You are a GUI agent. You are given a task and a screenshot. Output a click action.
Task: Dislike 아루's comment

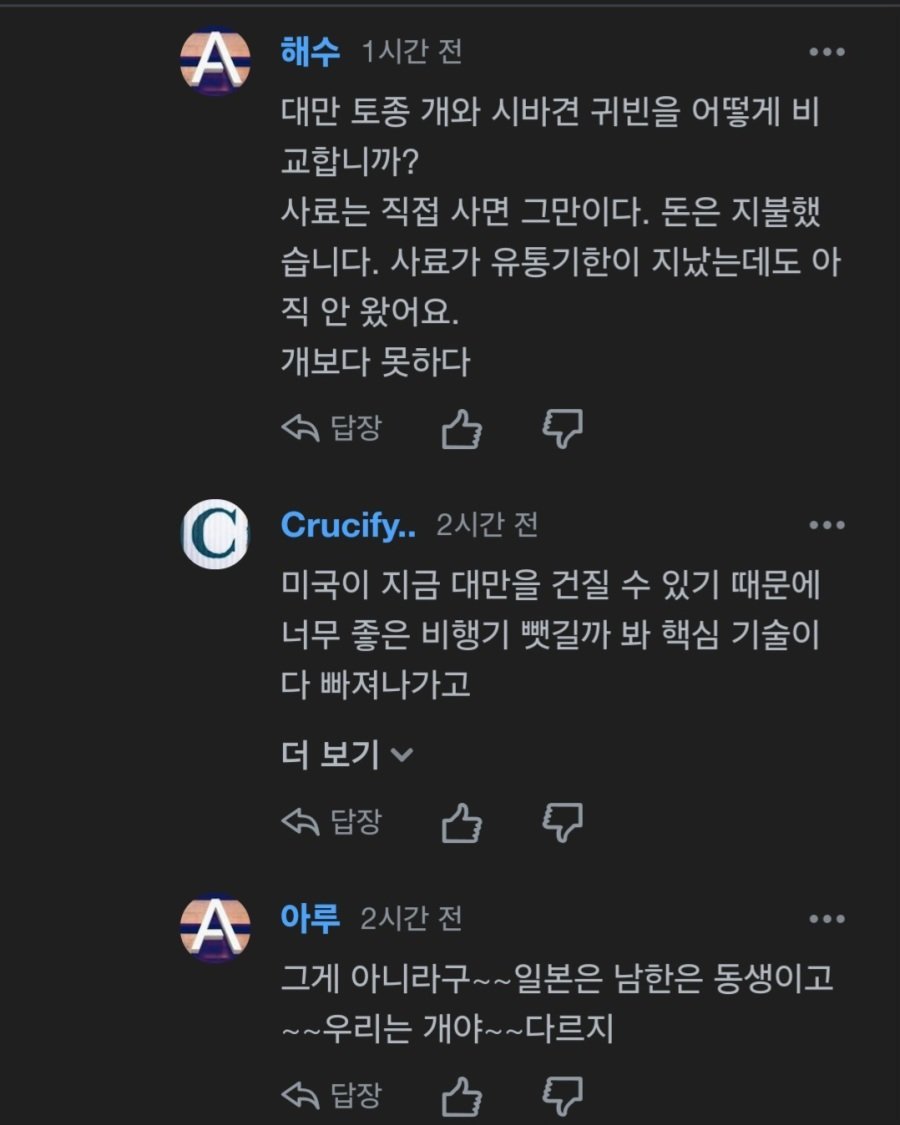tap(562, 1096)
